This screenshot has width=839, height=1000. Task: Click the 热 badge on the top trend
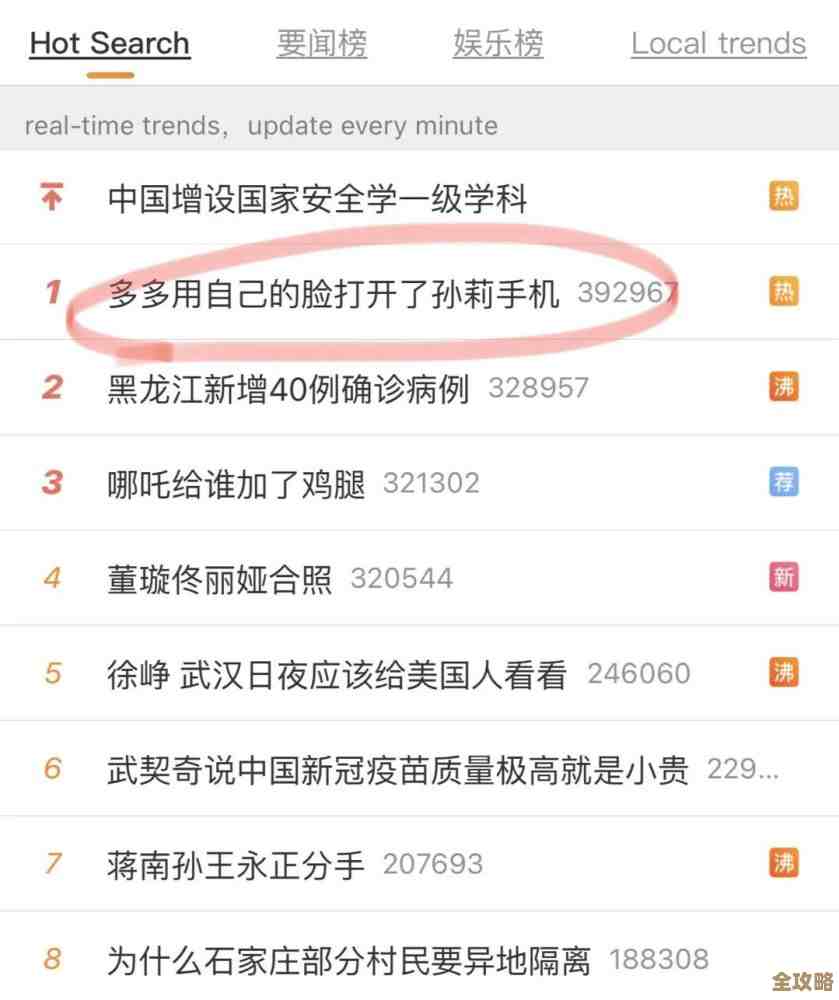[783, 196]
